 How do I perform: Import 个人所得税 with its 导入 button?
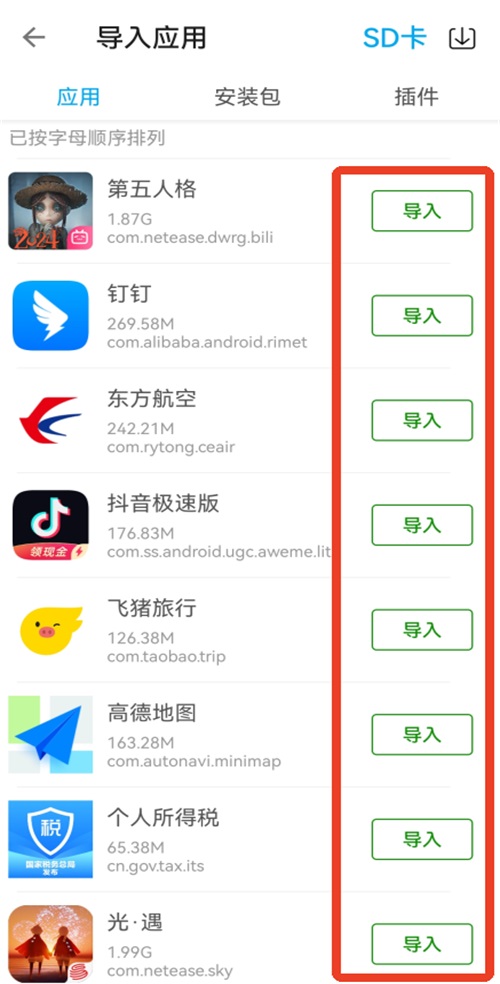pyautogui.click(x=422, y=839)
